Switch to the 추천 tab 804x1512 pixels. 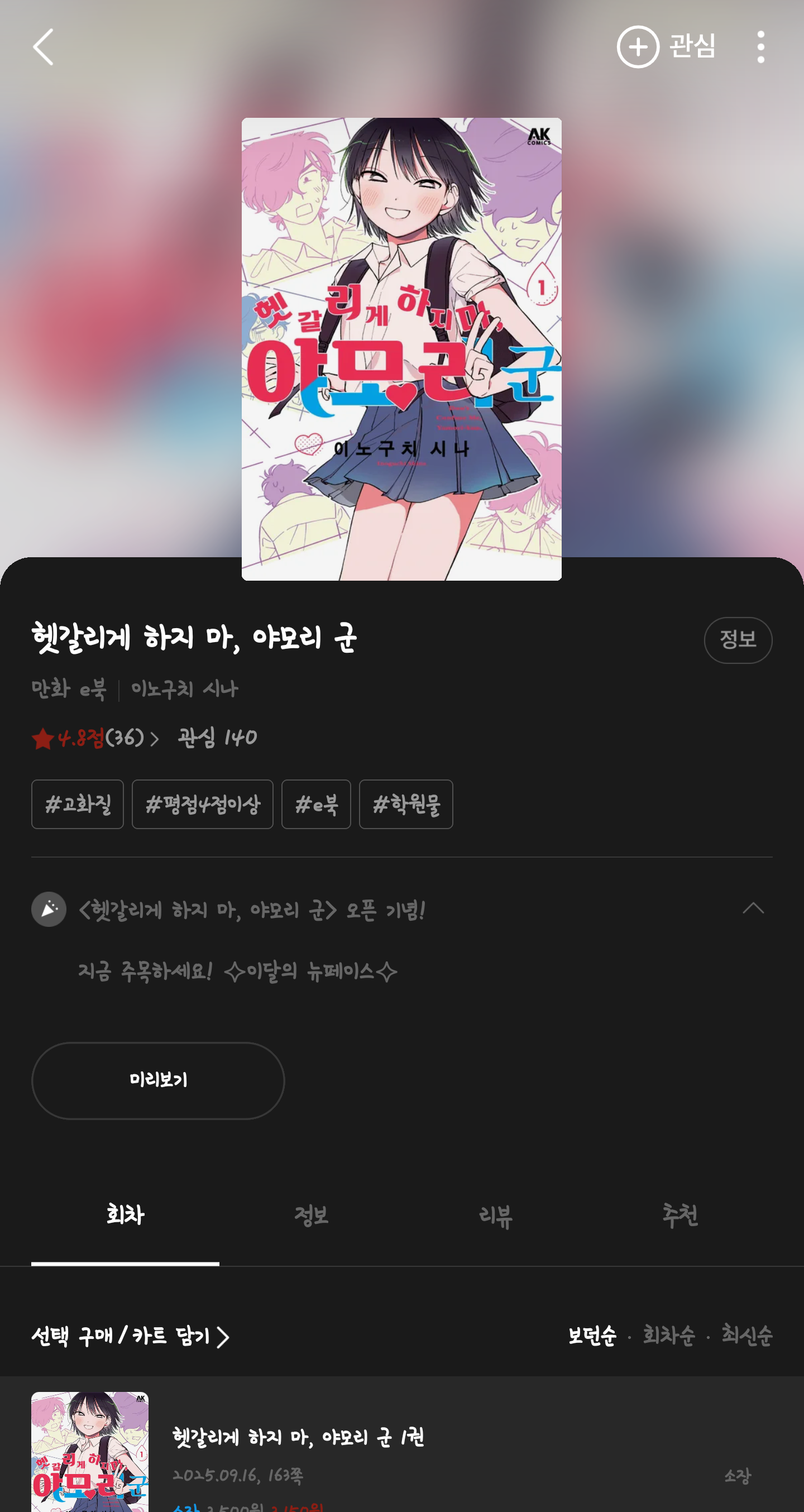[680, 1215]
